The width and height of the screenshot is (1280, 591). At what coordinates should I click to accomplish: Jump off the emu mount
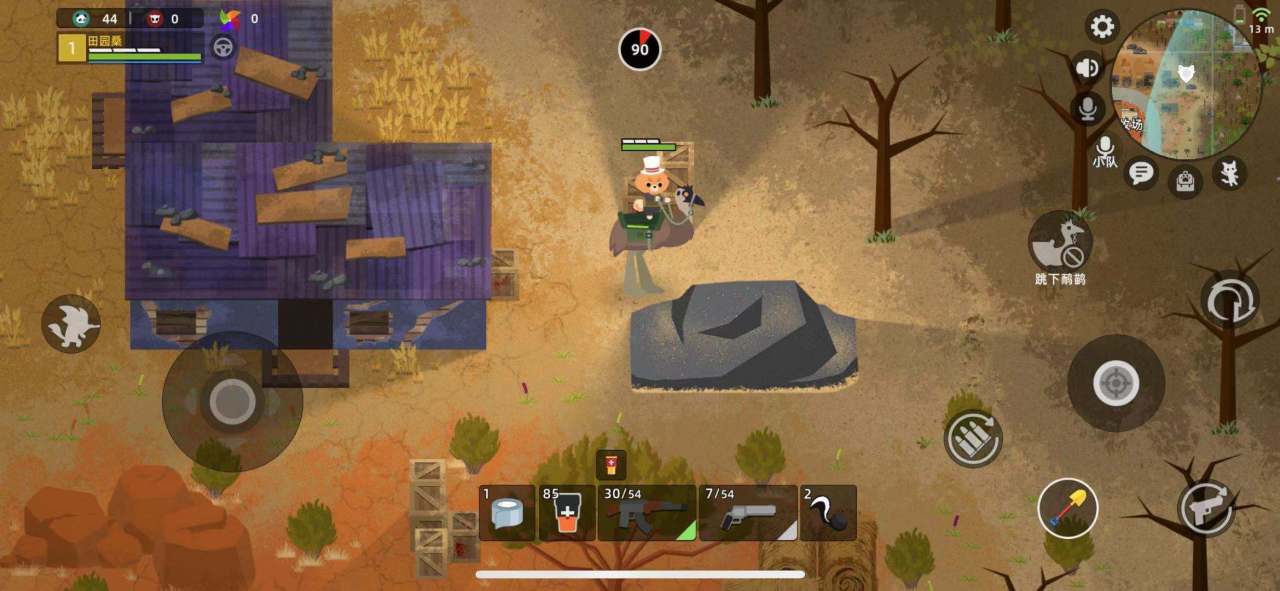pos(1060,241)
